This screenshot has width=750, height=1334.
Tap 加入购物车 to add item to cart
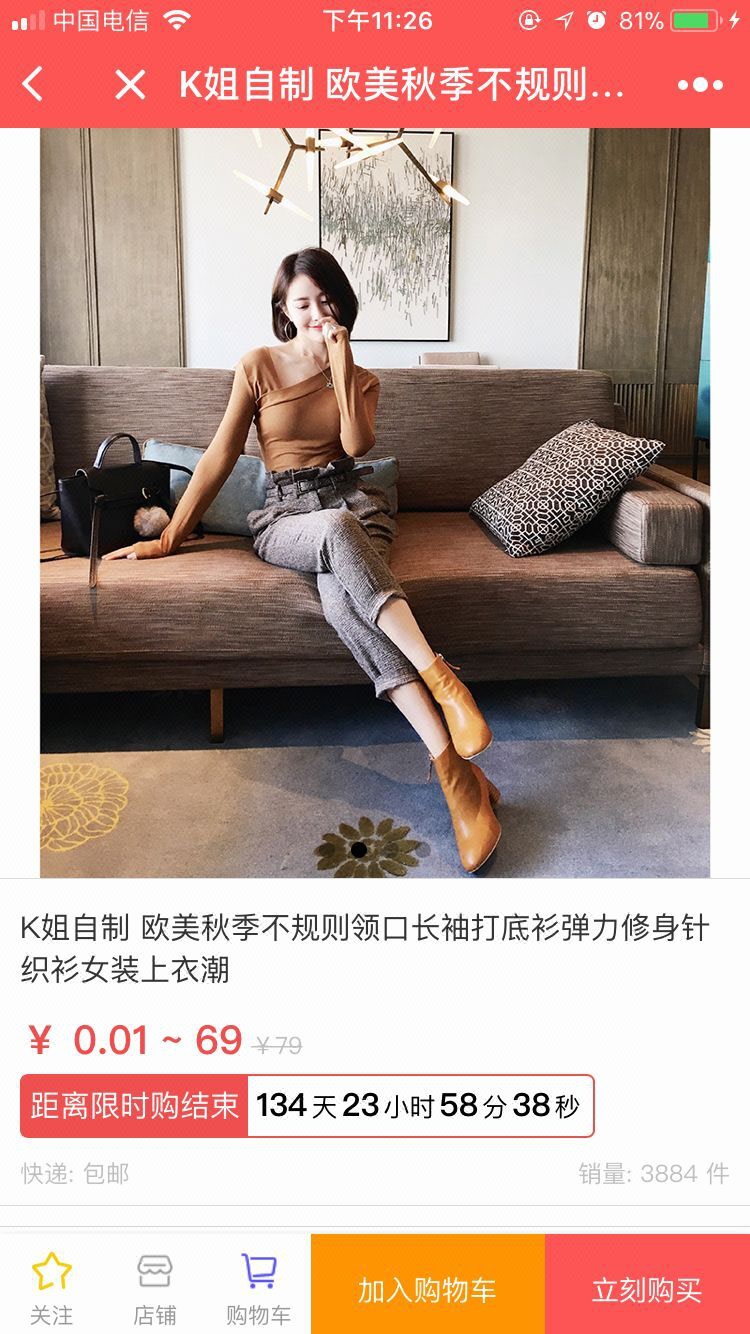427,1289
